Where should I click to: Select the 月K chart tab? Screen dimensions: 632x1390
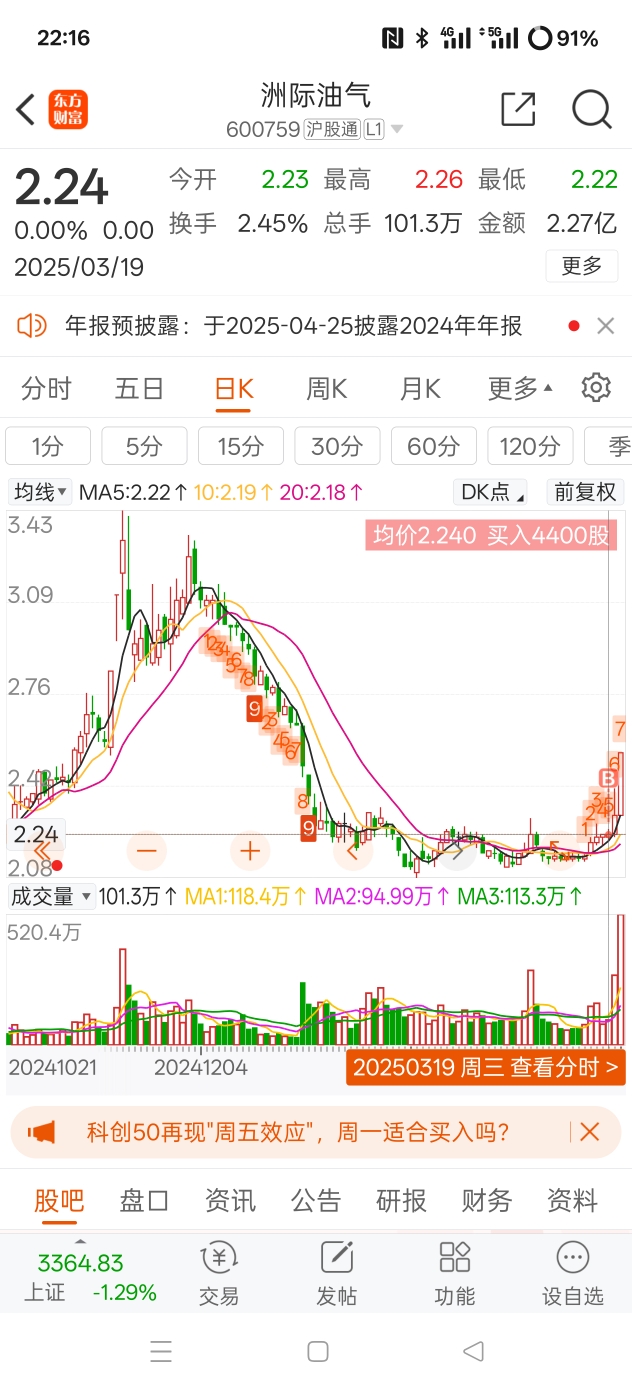pos(420,389)
